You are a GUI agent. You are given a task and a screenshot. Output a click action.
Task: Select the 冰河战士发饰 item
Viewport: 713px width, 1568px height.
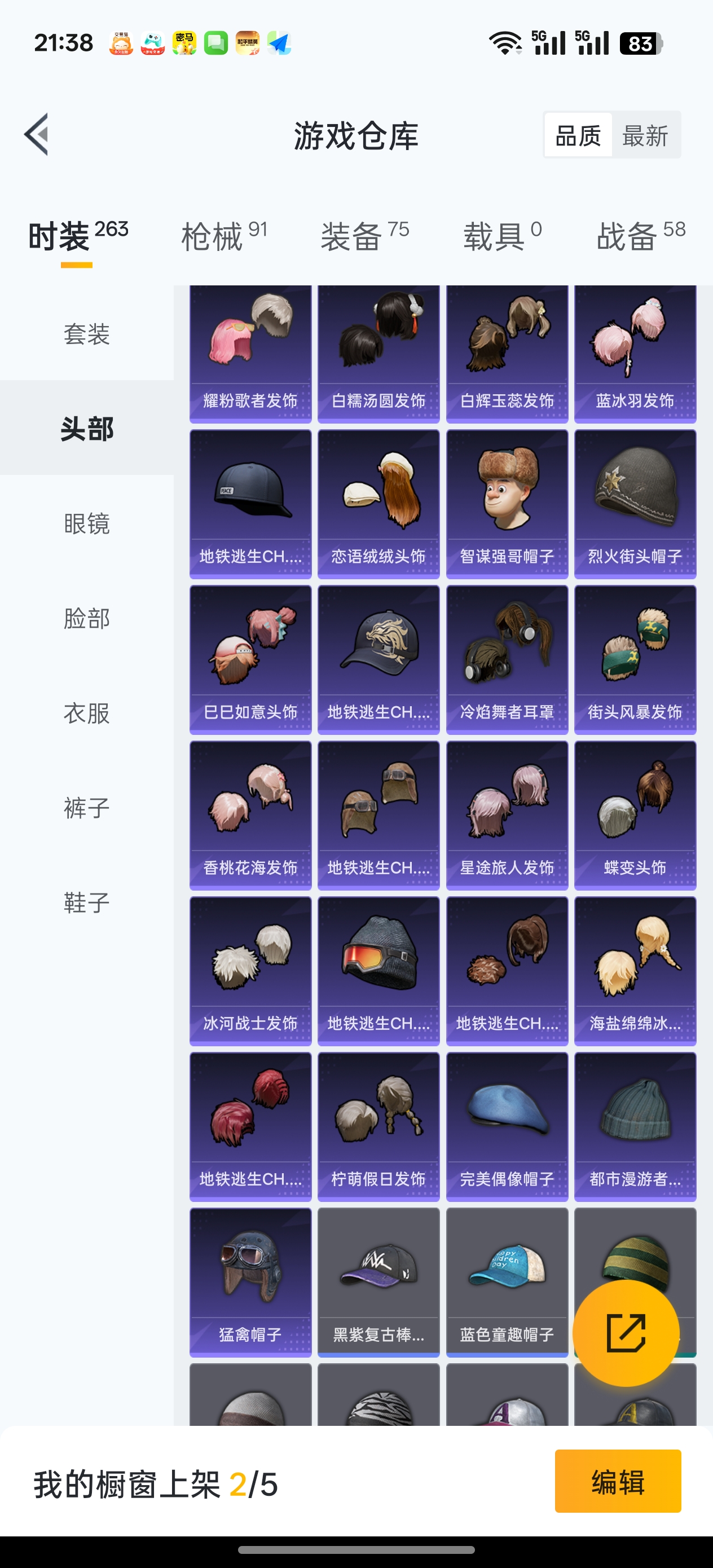(x=250, y=971)
